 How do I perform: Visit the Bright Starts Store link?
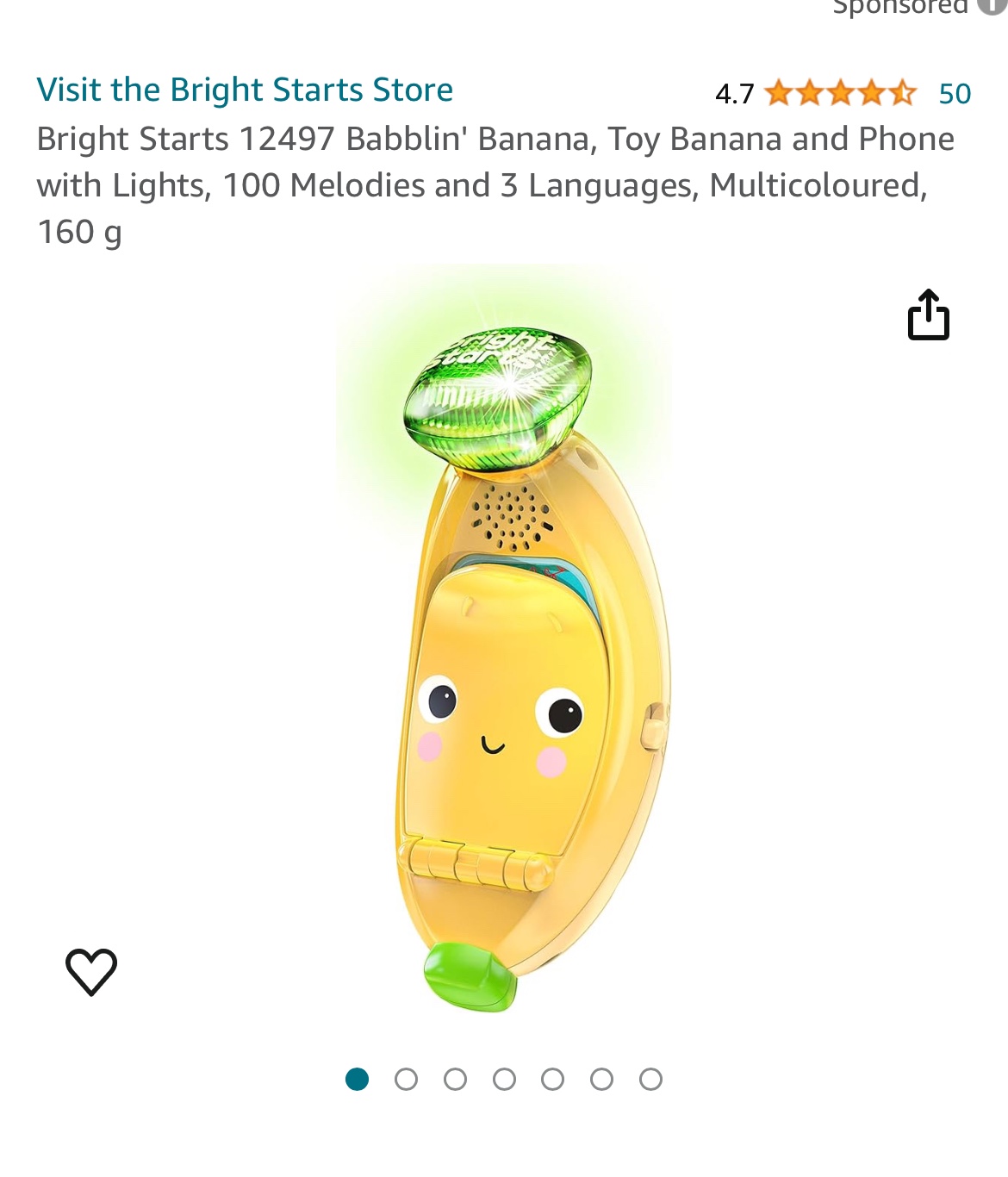245,90
